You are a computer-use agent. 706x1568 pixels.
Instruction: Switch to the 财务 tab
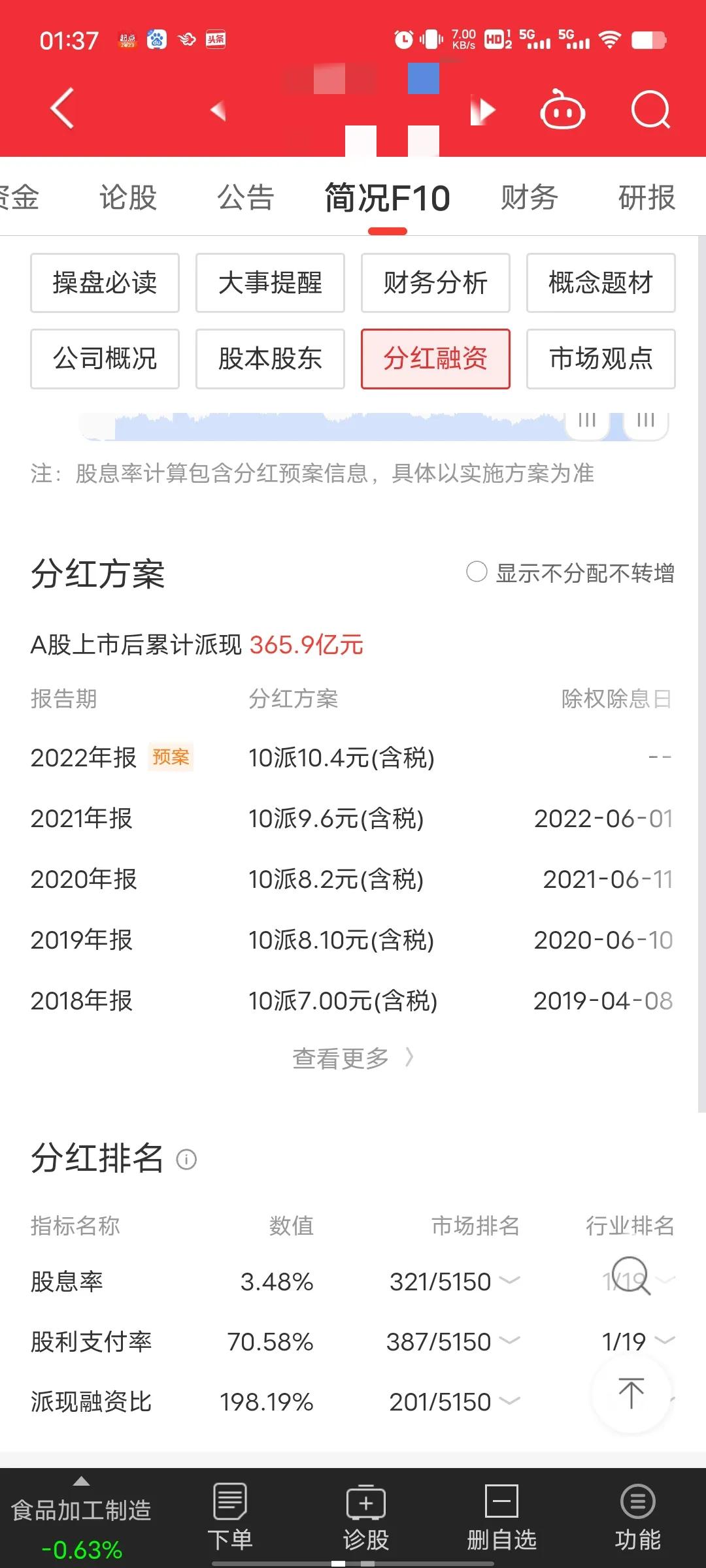coord(529,197)
